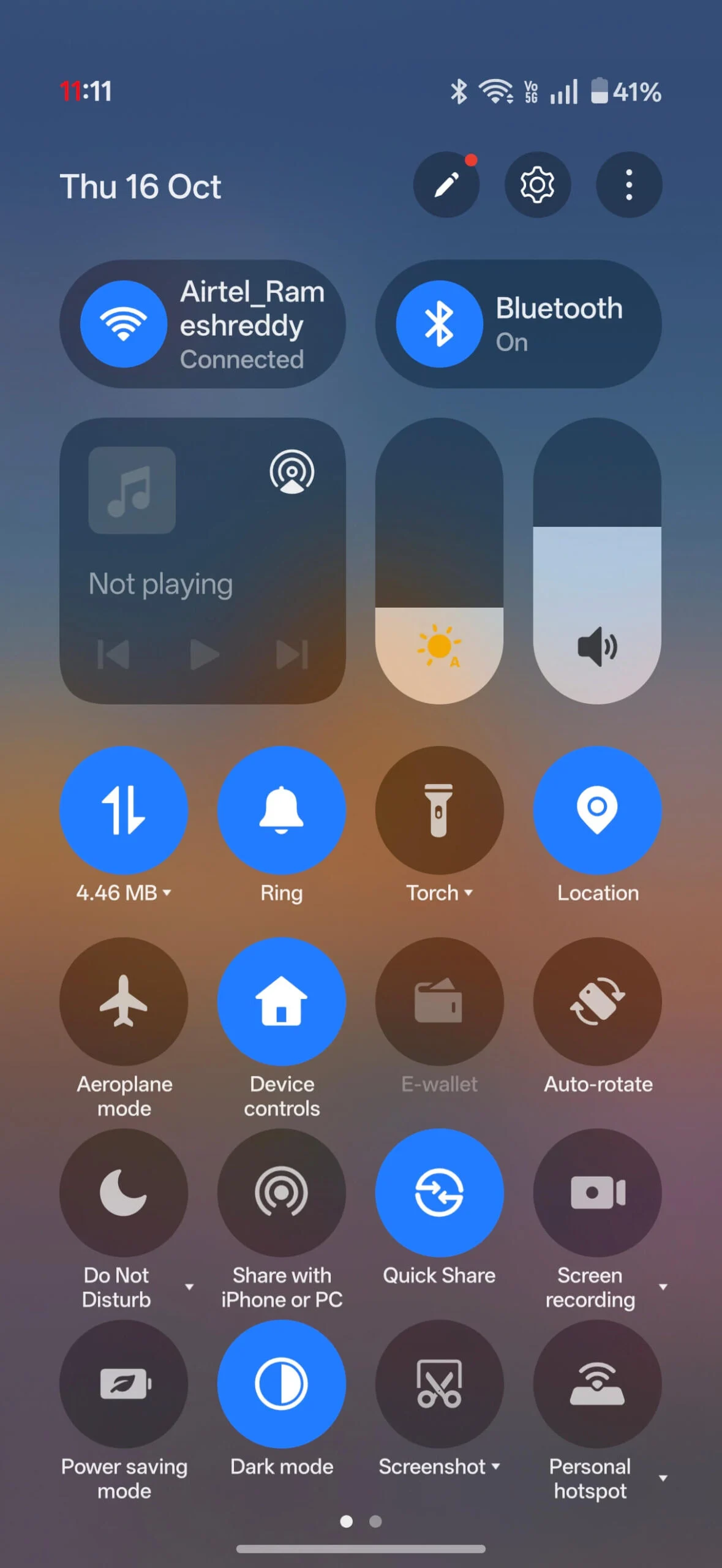Disable Dark mode
Screen dimensions: 722x1568
coord(281,1383)
